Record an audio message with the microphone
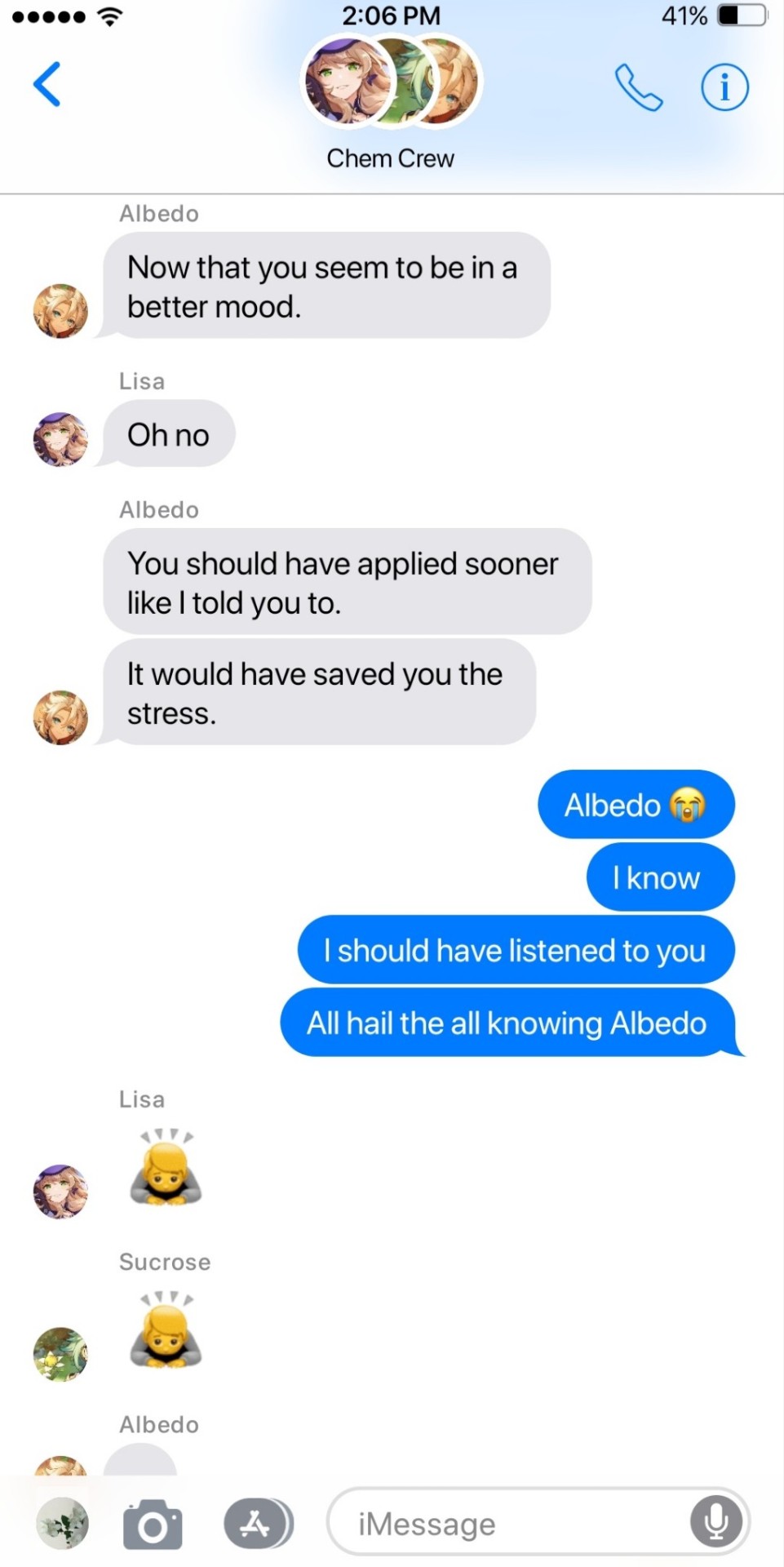784x1567 pixels. 716,1522
